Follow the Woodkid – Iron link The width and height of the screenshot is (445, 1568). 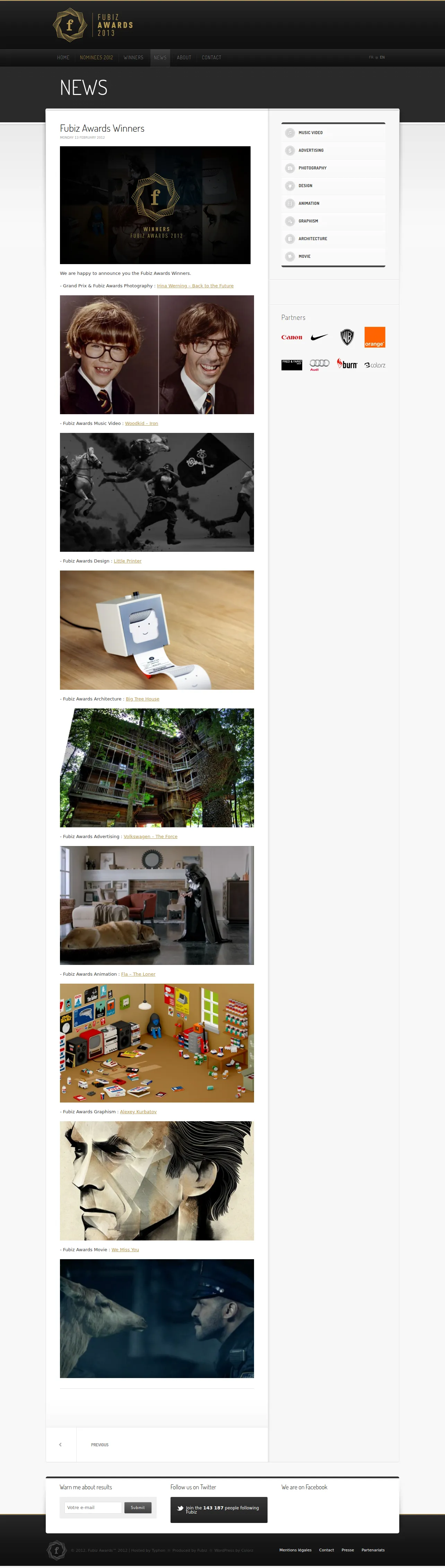pyautogui.click(x=141, y=424)
